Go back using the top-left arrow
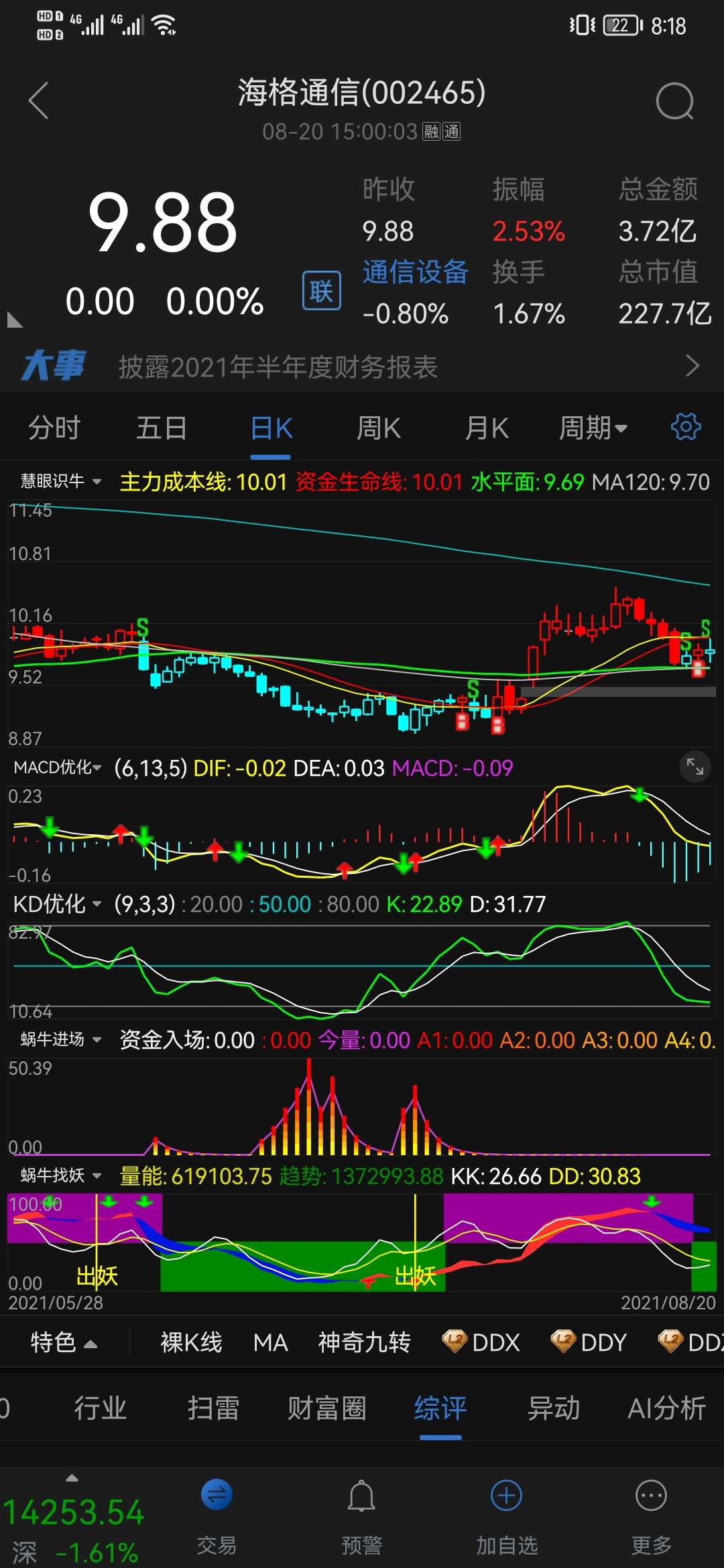The width and height of the screenshot is (724, 1568). pos(39,101)
